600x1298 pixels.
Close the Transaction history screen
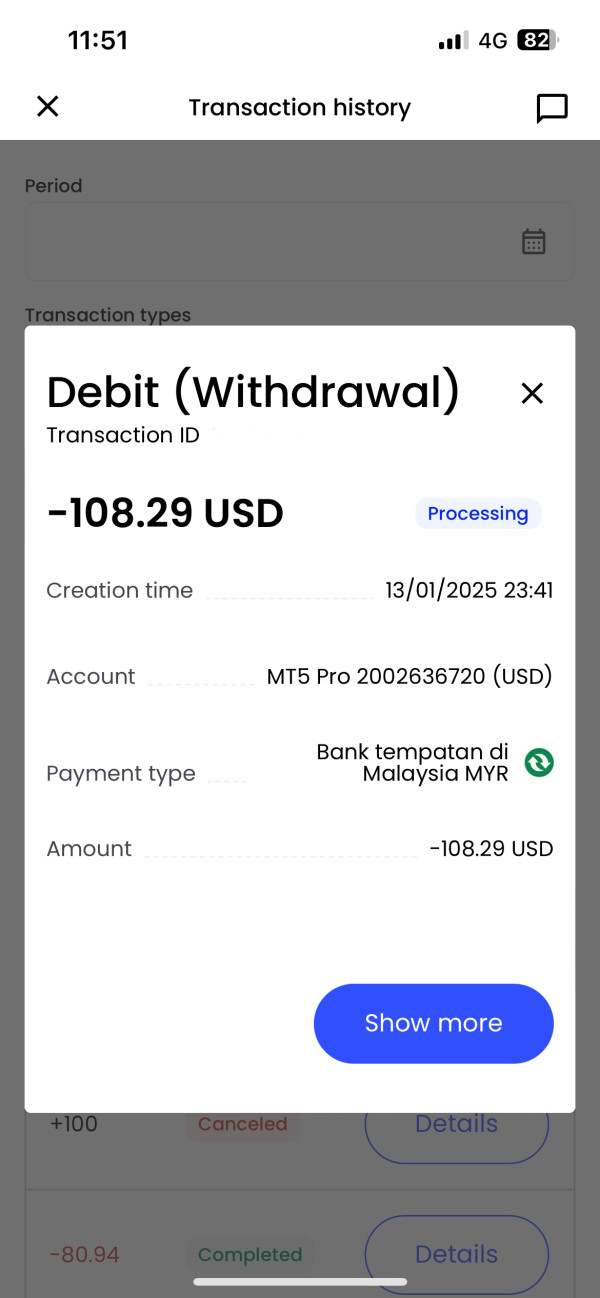pyautogui.click(x=48, y=106)
